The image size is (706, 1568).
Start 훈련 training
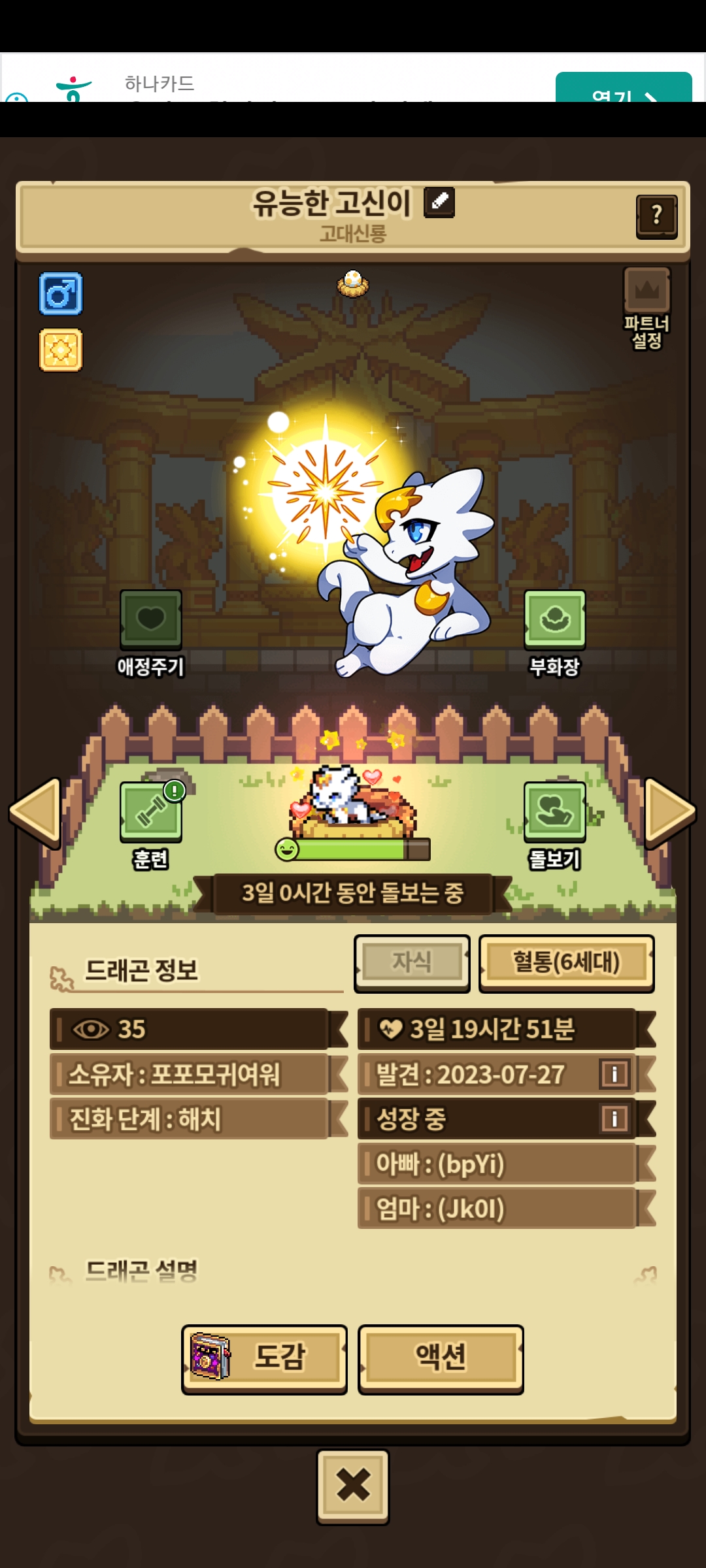150,812
